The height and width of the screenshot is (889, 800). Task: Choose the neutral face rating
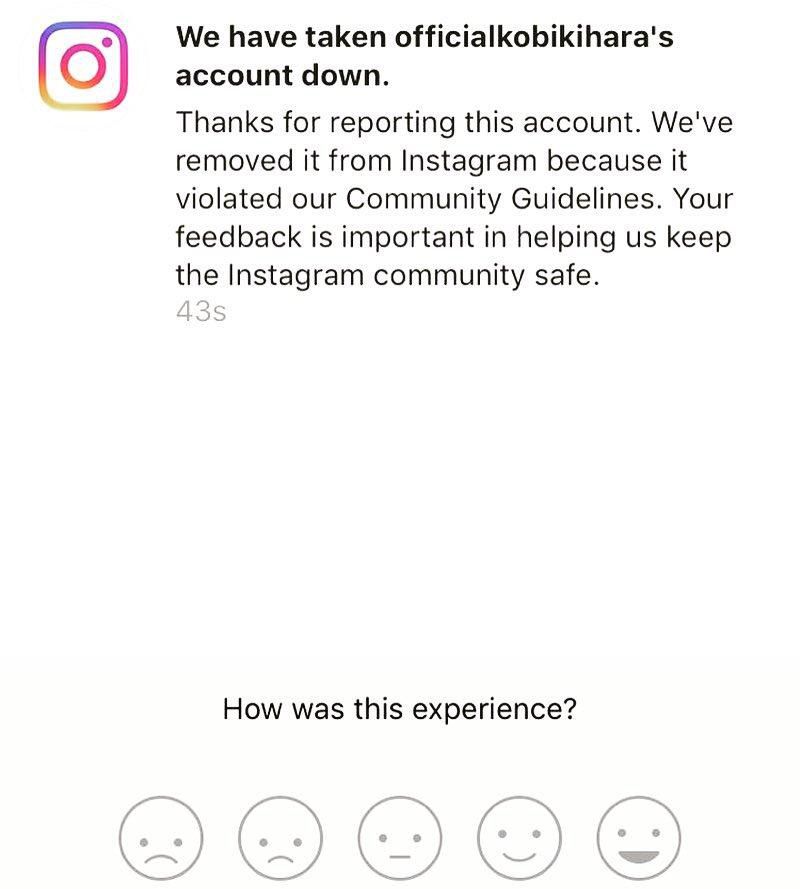click(400, 838)
